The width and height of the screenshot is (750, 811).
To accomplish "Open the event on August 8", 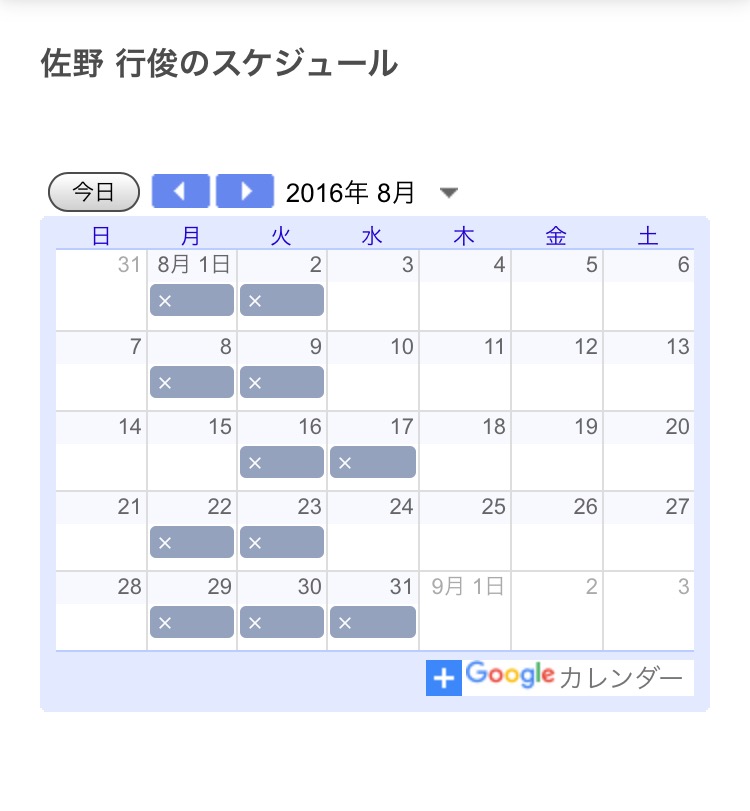I will pyautogui.click(x=192, y=382).
